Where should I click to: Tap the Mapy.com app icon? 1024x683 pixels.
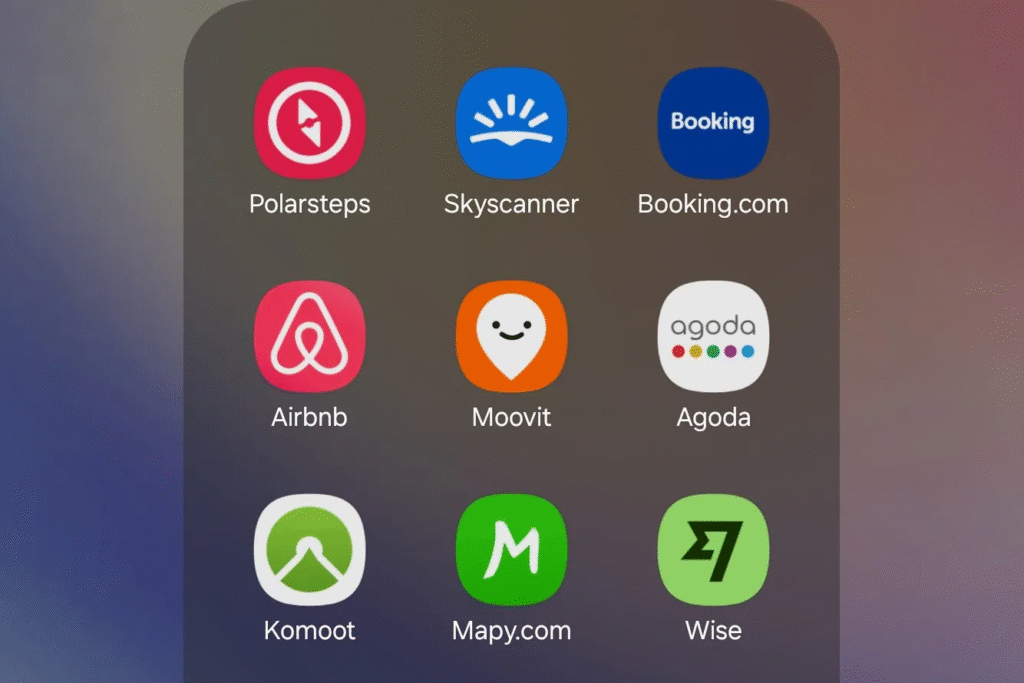click(x=511, y=549)
